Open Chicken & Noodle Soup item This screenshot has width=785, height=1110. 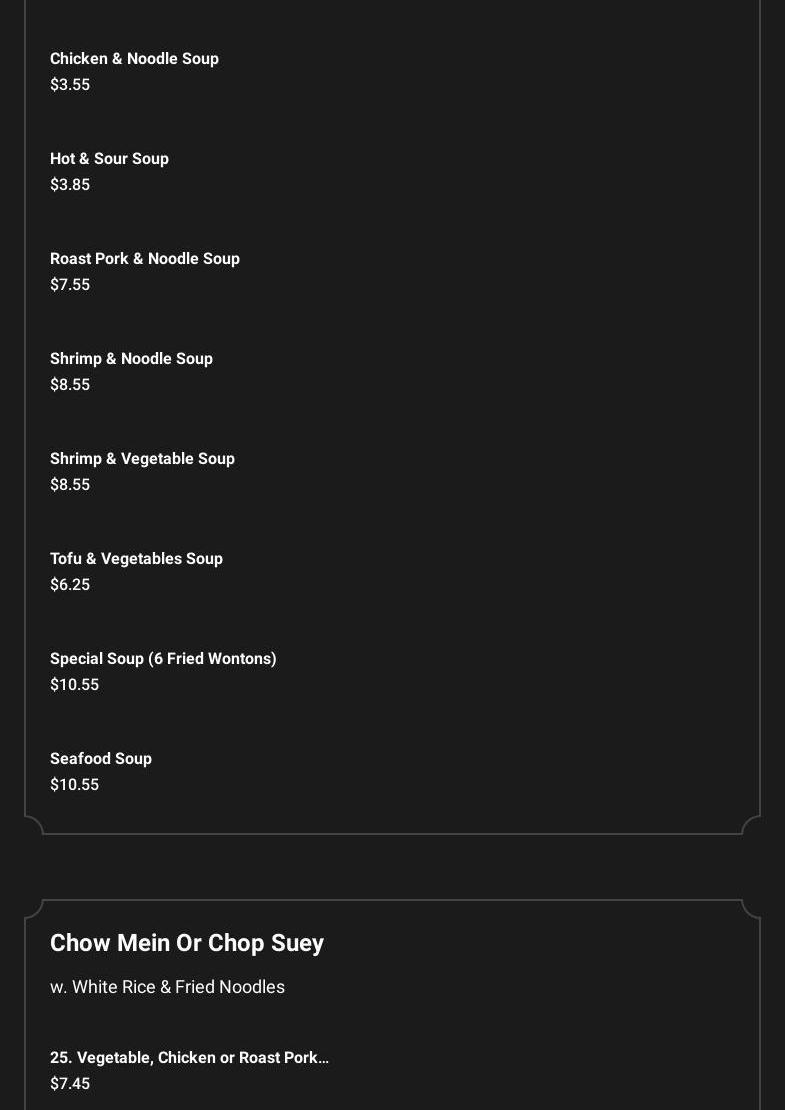click(x=134, y=59)
